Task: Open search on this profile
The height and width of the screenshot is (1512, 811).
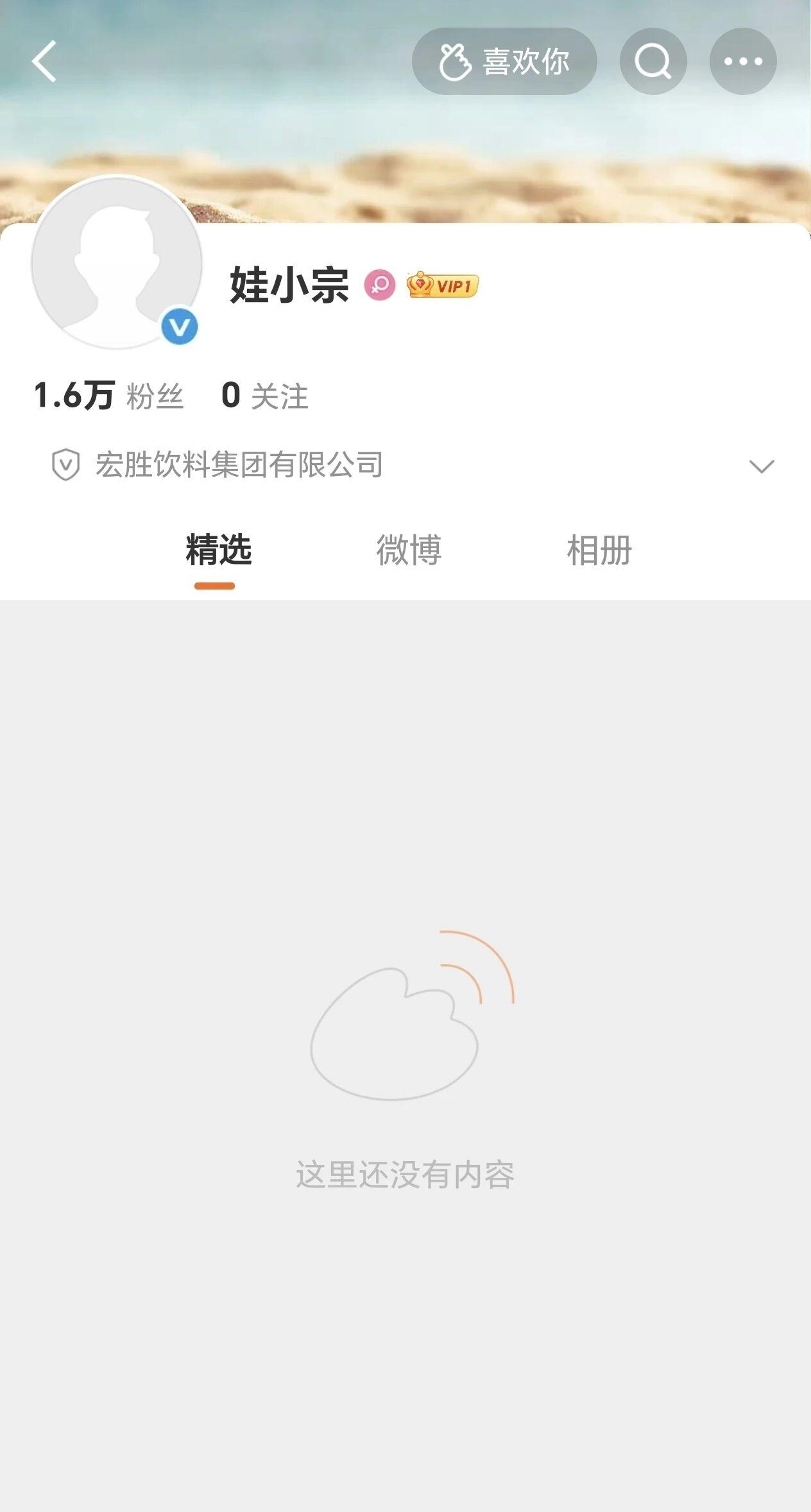Action: (x=653, y=62)
